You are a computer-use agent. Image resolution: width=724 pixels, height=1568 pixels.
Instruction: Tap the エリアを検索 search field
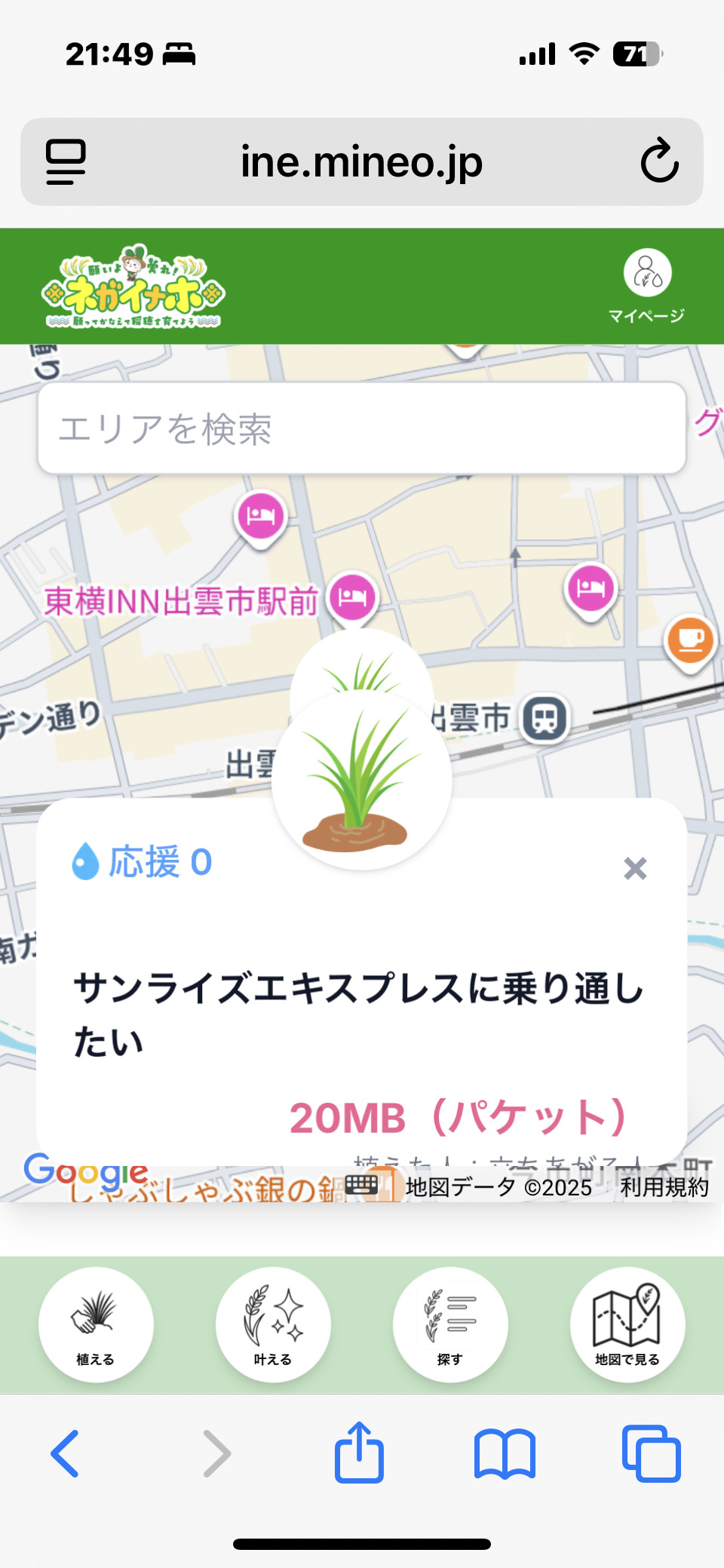tap(362, 428)
